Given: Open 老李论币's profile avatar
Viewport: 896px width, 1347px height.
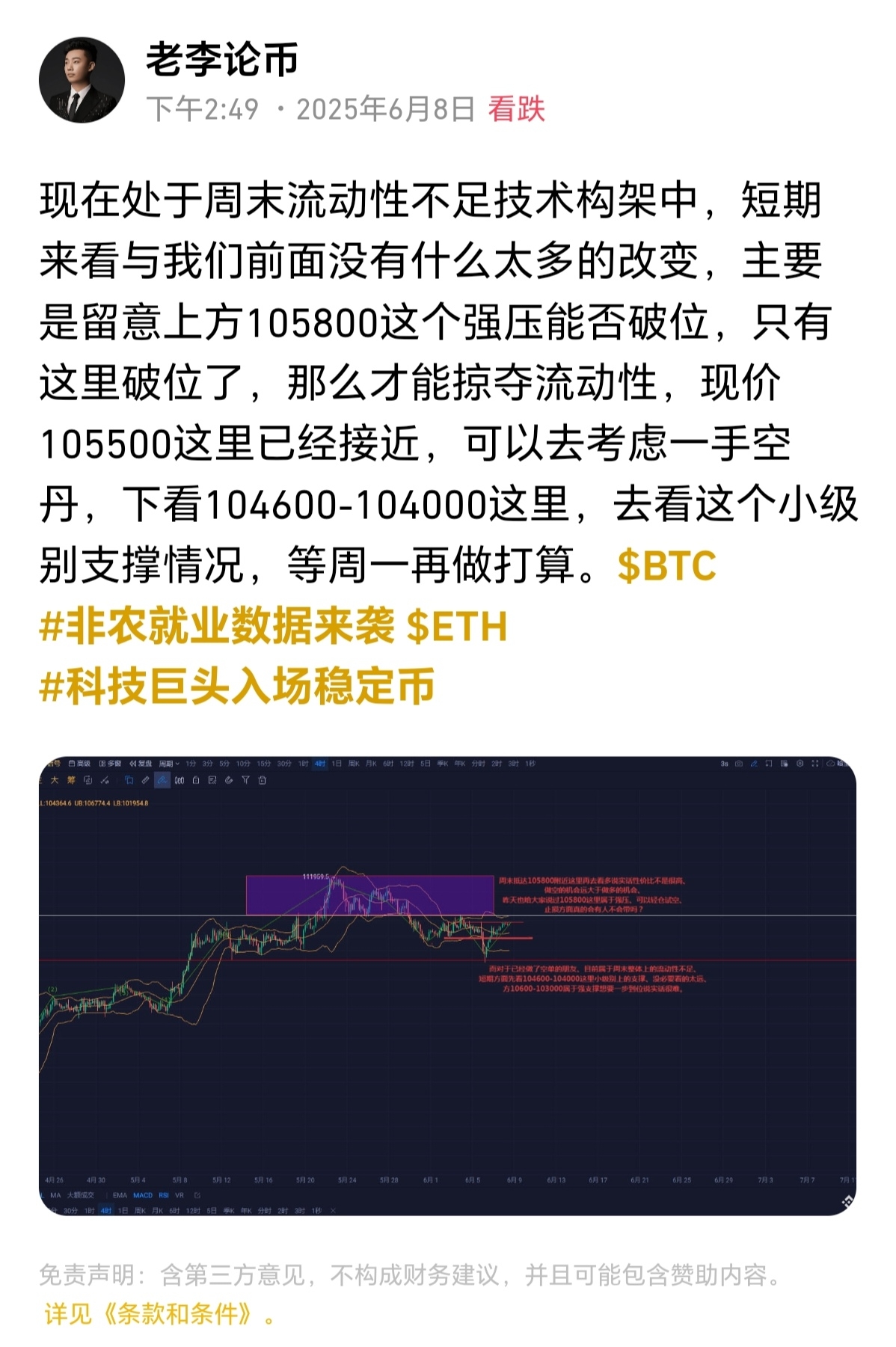Looking at the screenshot, I should coord(82,80).
